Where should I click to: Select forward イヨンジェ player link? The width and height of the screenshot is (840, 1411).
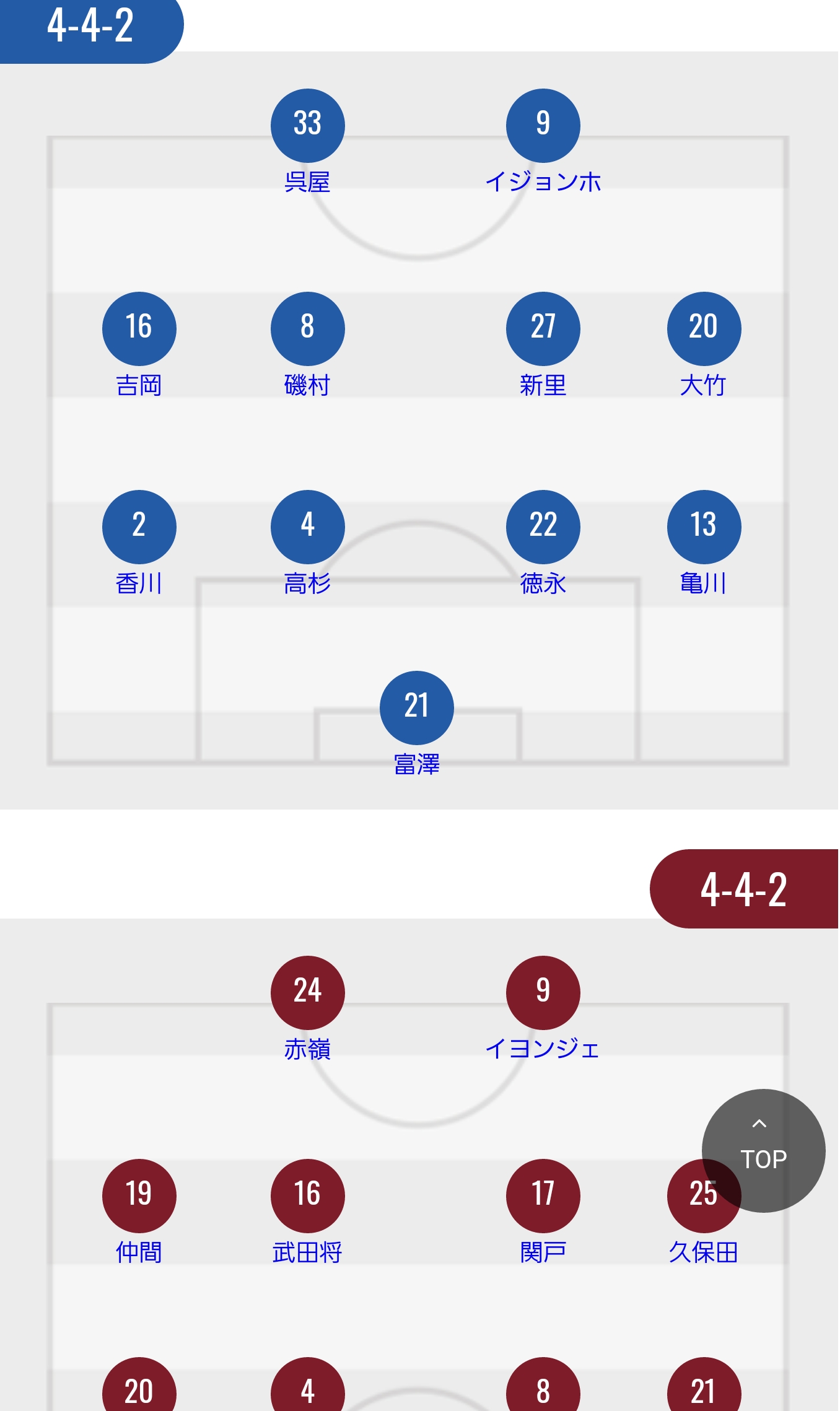(x=543, y=1010)
